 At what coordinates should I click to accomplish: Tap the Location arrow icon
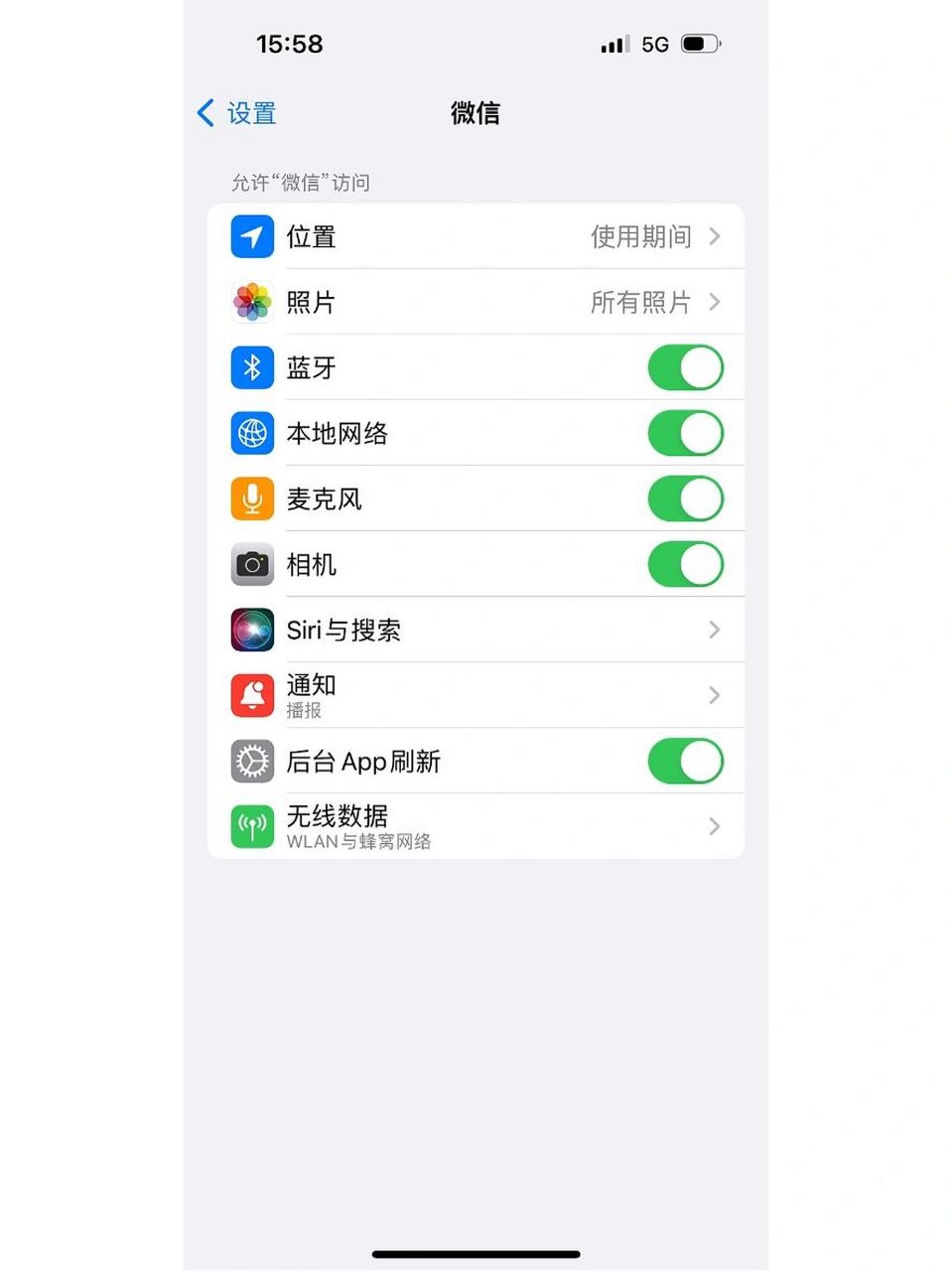tap(251, 236)
